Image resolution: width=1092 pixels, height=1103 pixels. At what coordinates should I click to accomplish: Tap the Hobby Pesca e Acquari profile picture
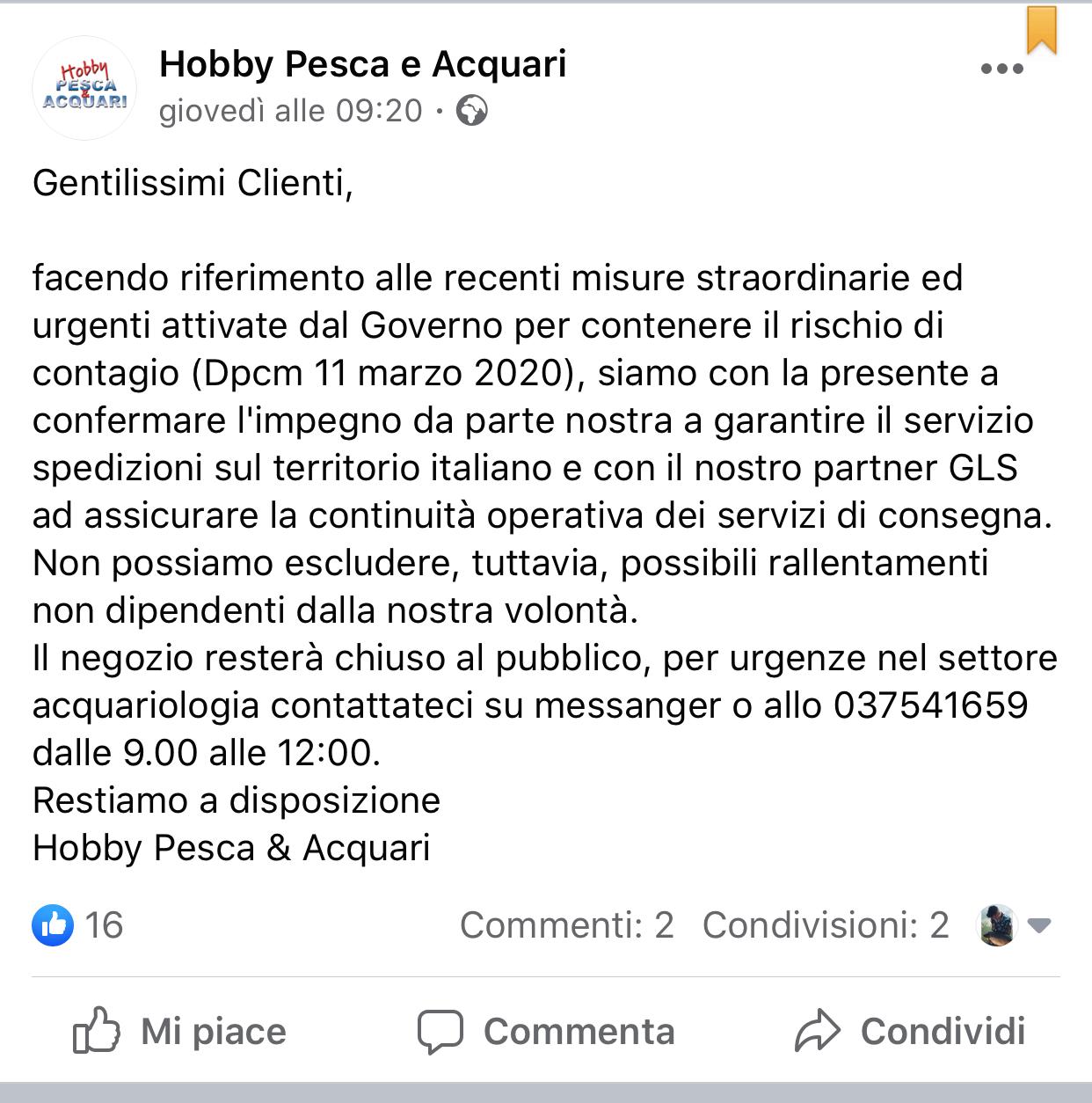coord(84,88)
